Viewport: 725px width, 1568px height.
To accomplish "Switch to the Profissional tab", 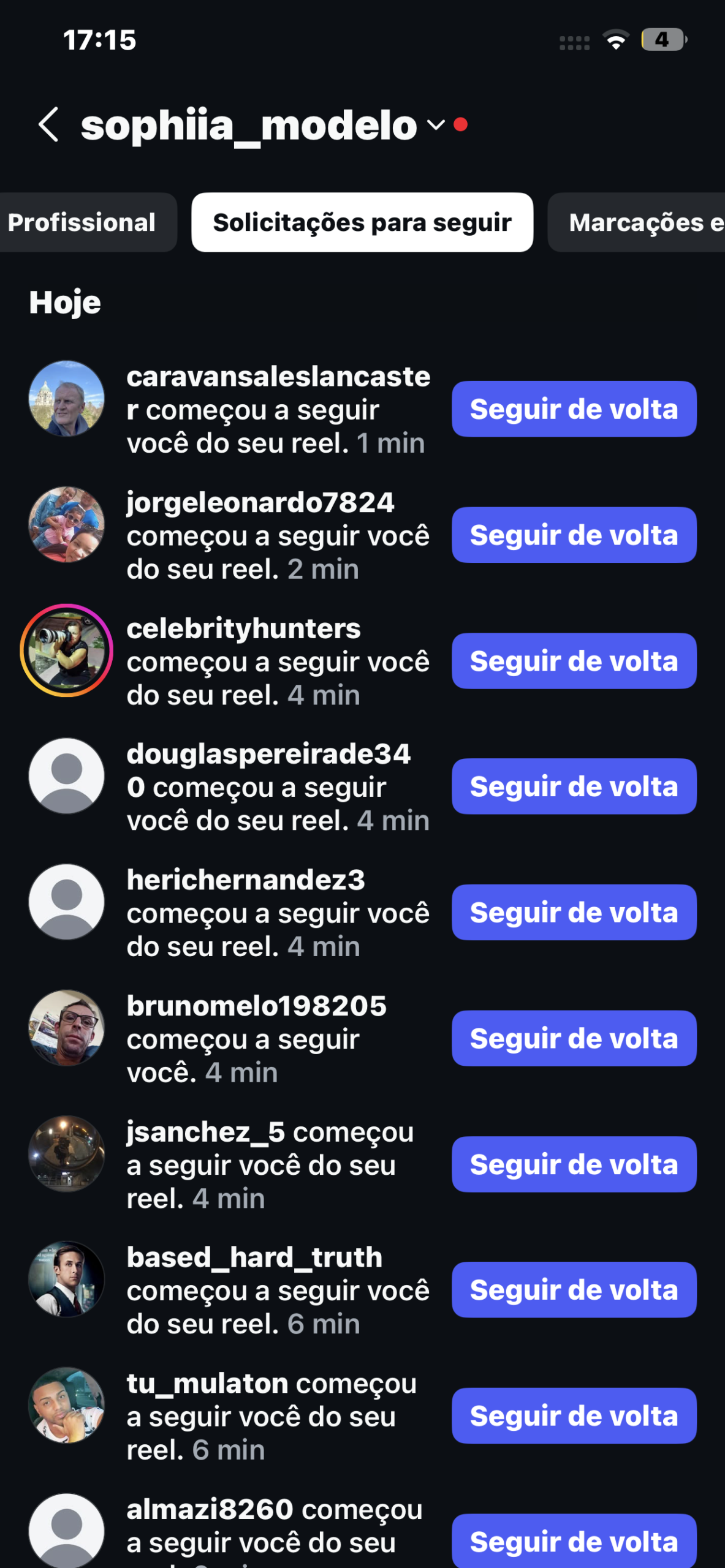I will pyautogui.click(x=82, y=222).
